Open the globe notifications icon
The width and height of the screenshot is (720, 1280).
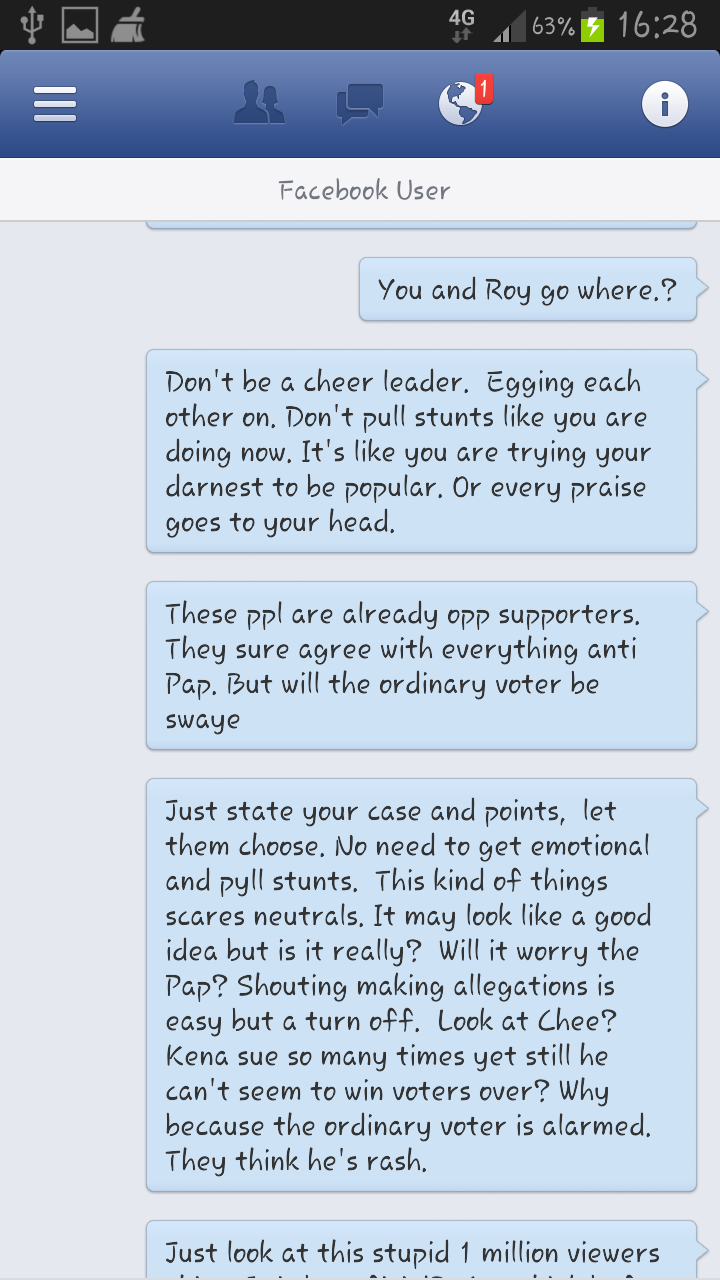click(461, 104)
